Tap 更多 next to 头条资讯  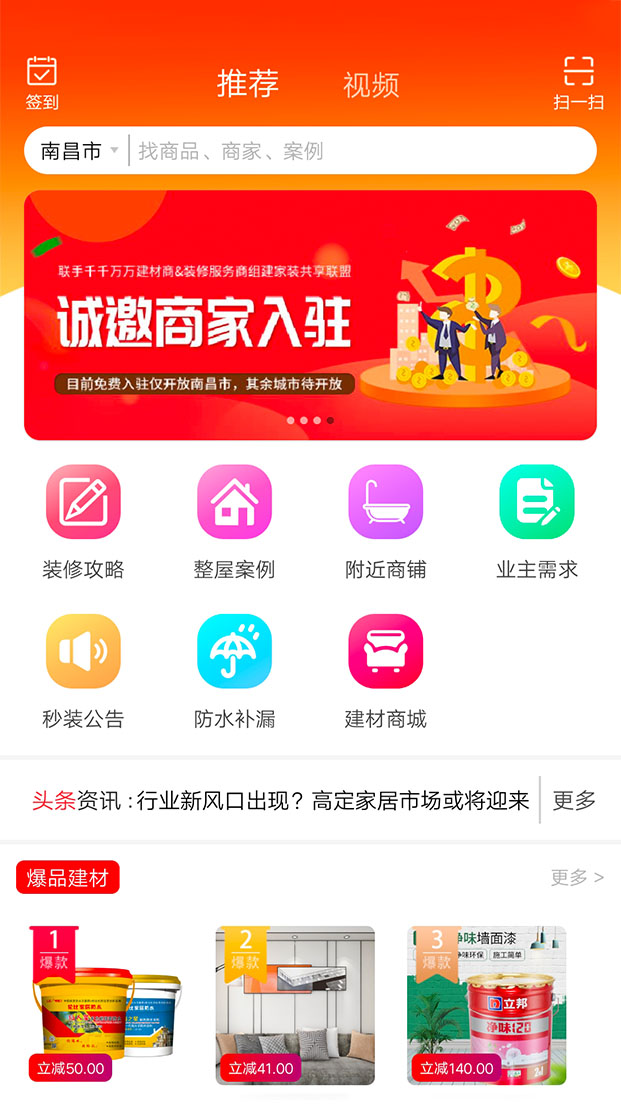[x=574, y=800]
